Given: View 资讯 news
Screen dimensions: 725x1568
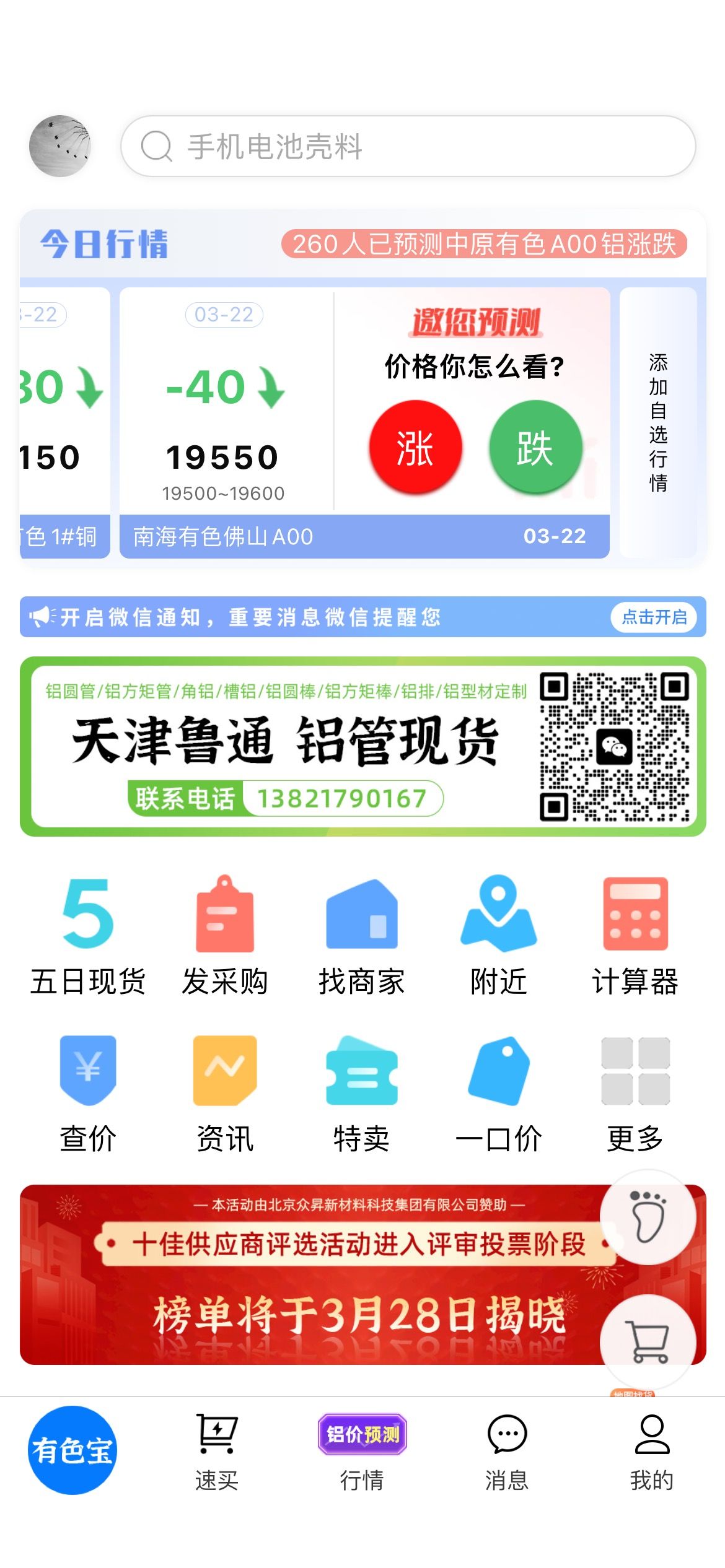Looking at the screenshot, I should pos(225,1093).
